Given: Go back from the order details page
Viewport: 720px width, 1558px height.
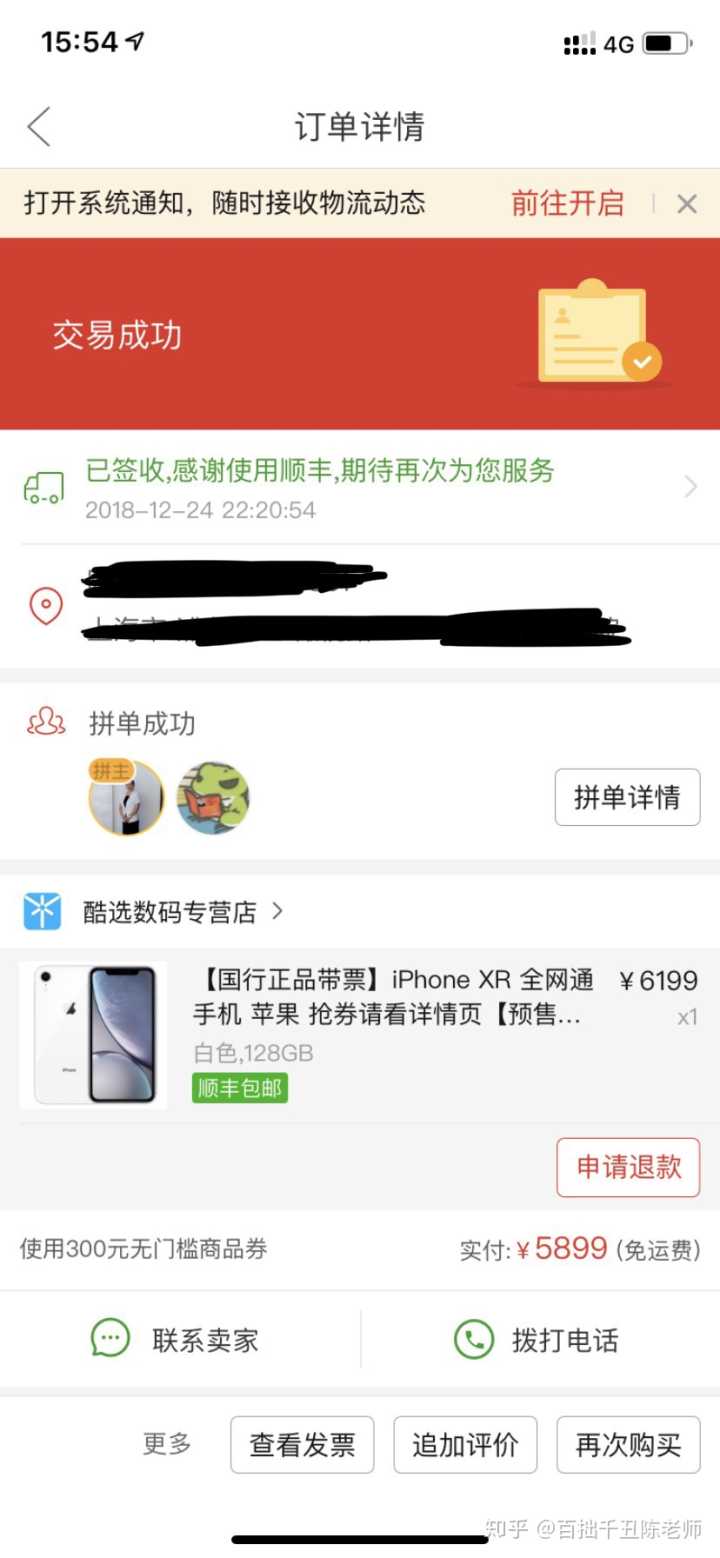Looking at the screenshot, I should coord(39,127).
